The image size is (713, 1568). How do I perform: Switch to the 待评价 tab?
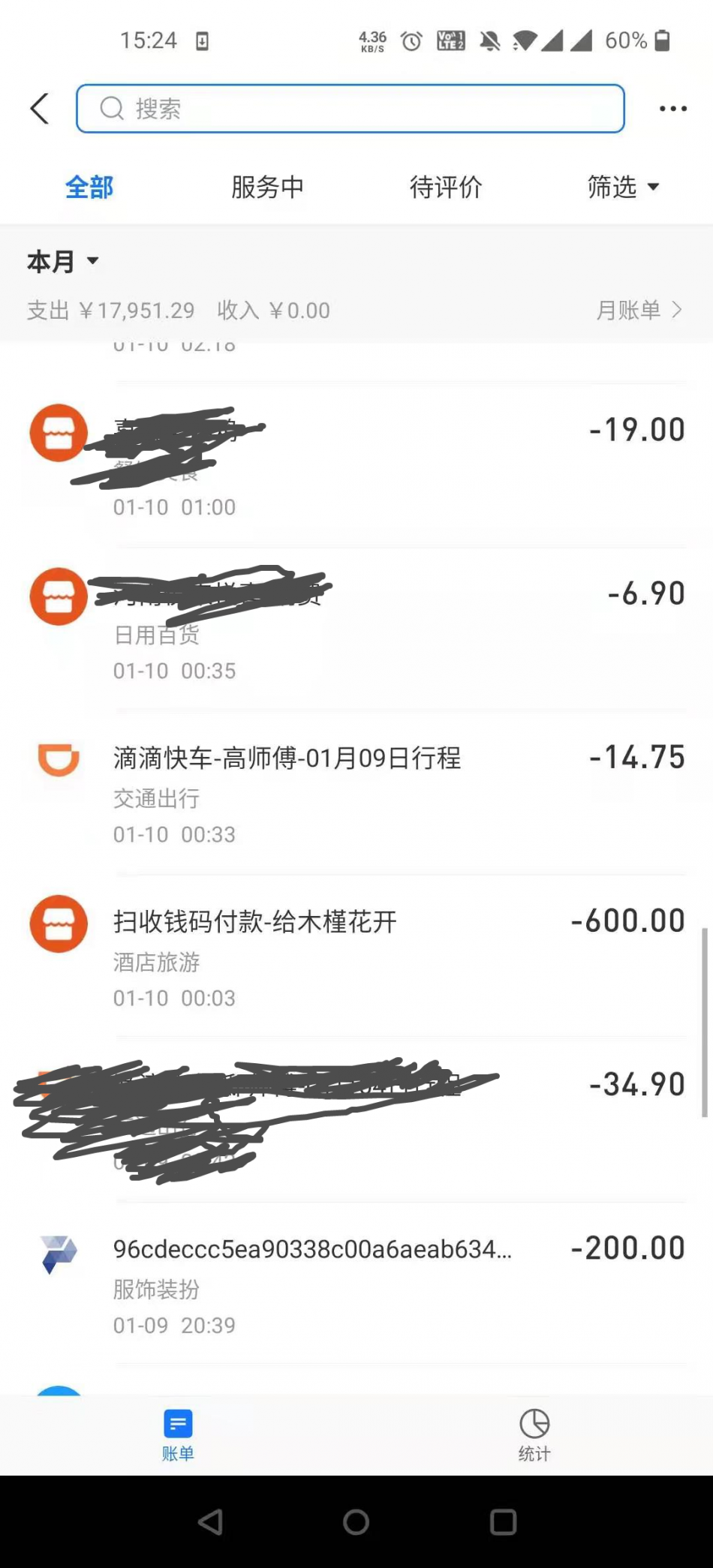click(x=446, y=187)
